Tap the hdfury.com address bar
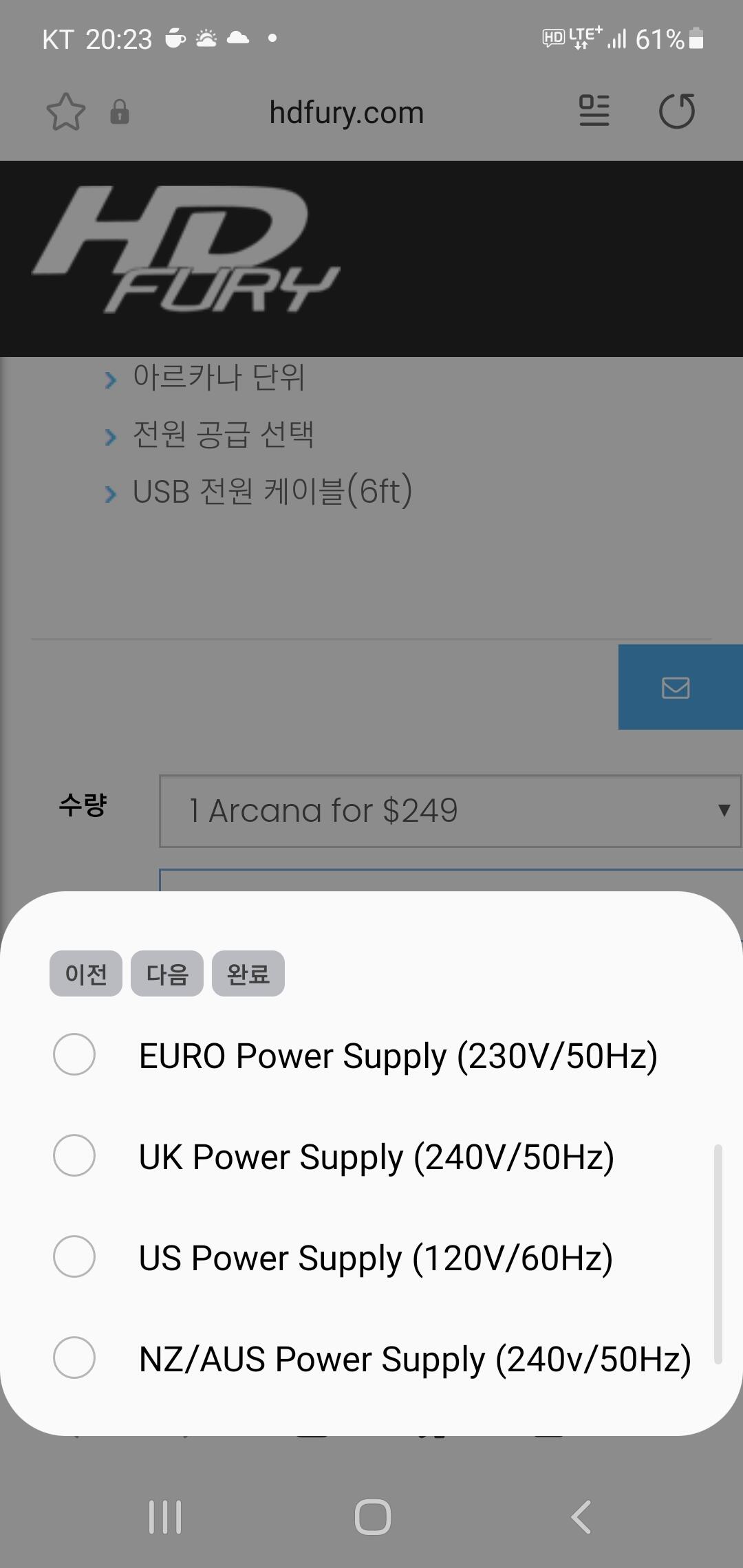743x1568 pixels. point(347,113)
